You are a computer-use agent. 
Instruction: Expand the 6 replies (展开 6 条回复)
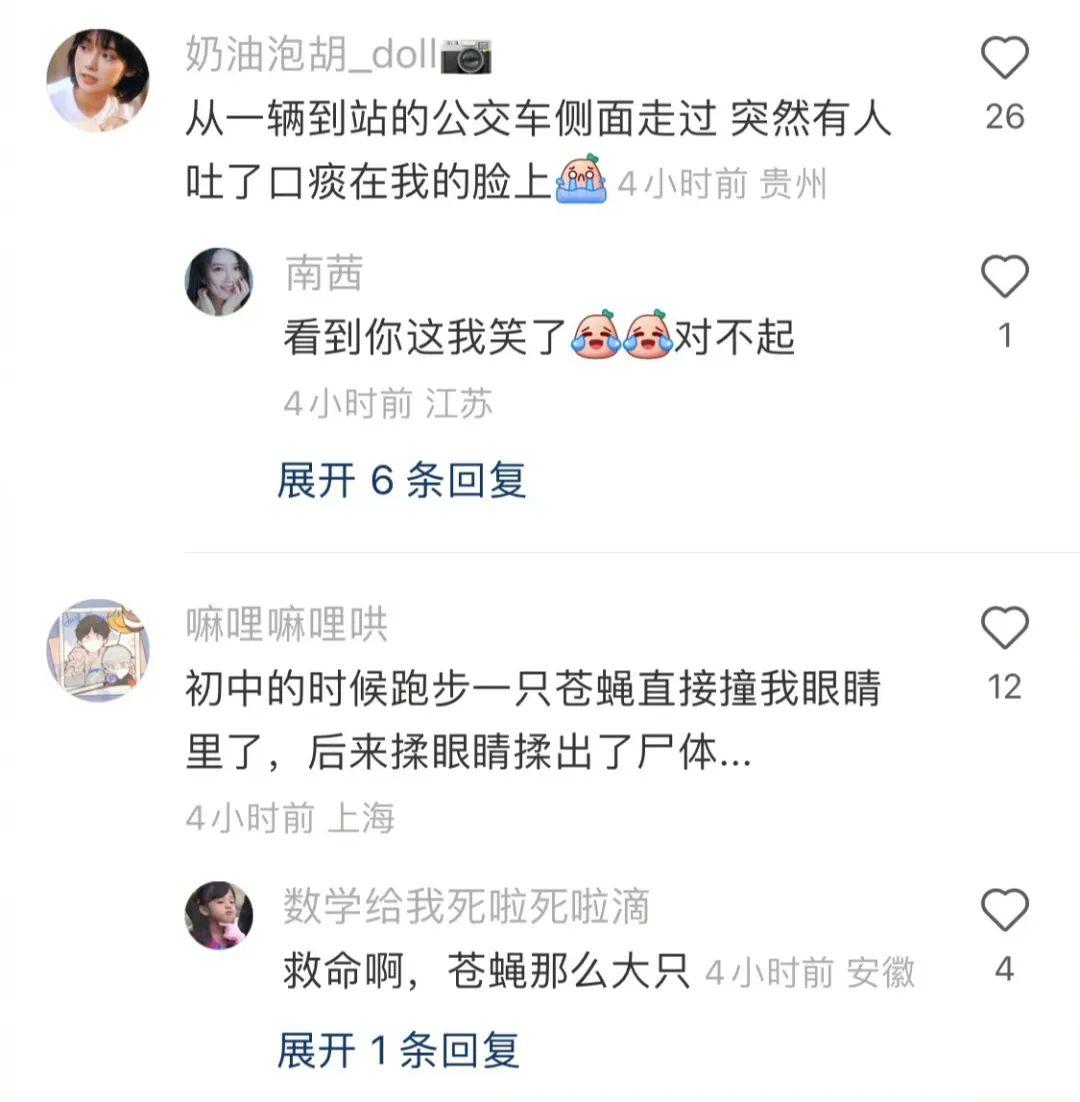tap(402, 481)
